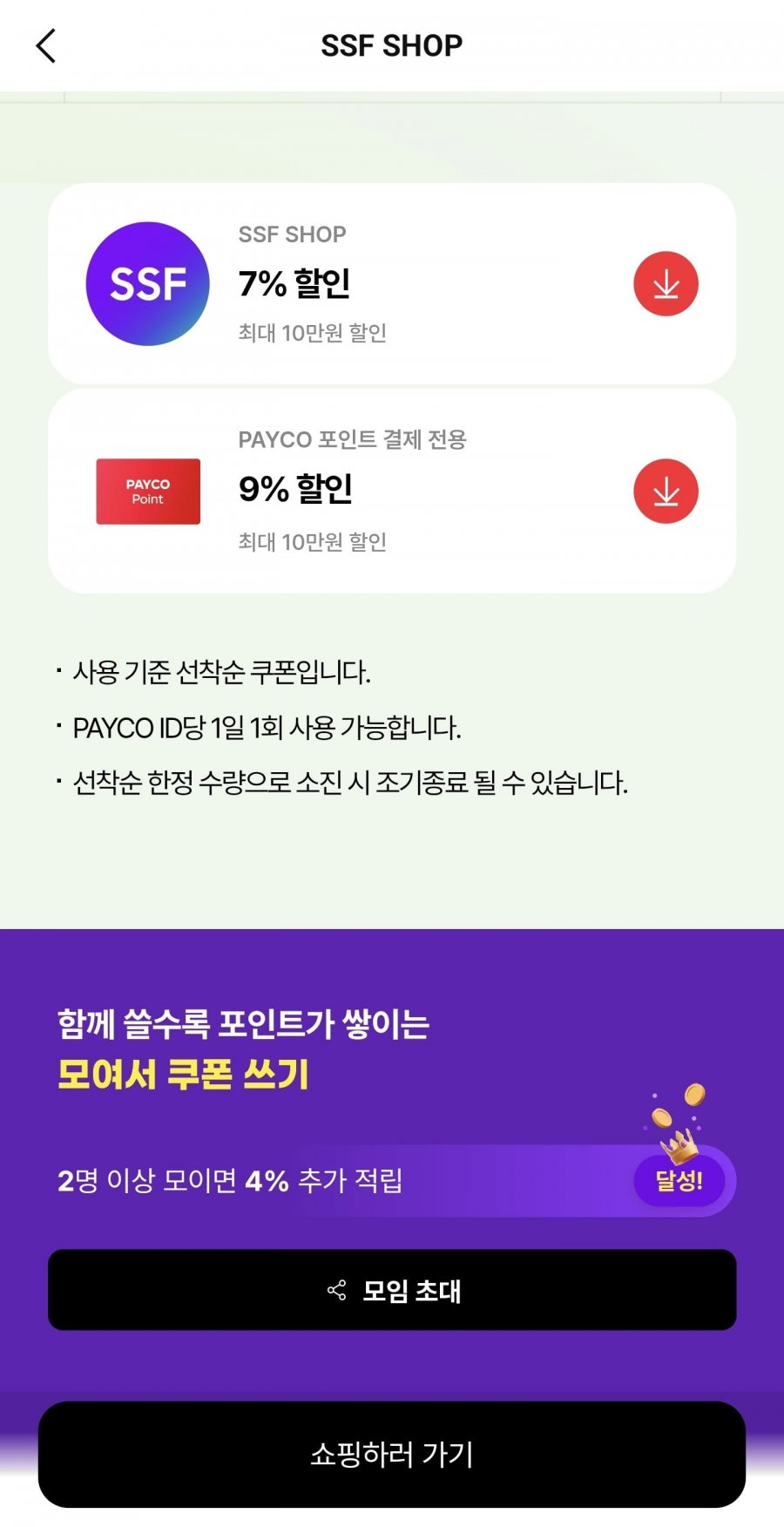Go back using the top-left arrow

click(x=46, y=45)
